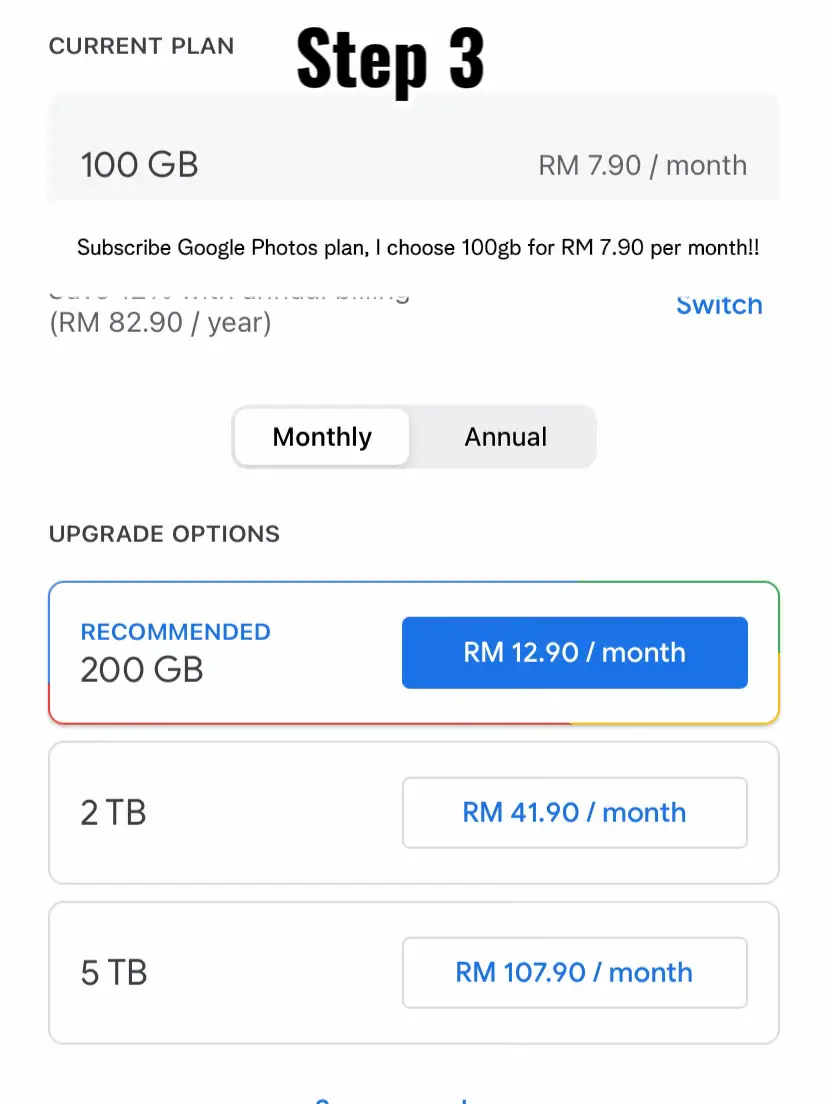Viewport: 828px width, 1104px height.
Task: Choose the 2 TB plan for RM 41.90
Action: coord(574,812)
